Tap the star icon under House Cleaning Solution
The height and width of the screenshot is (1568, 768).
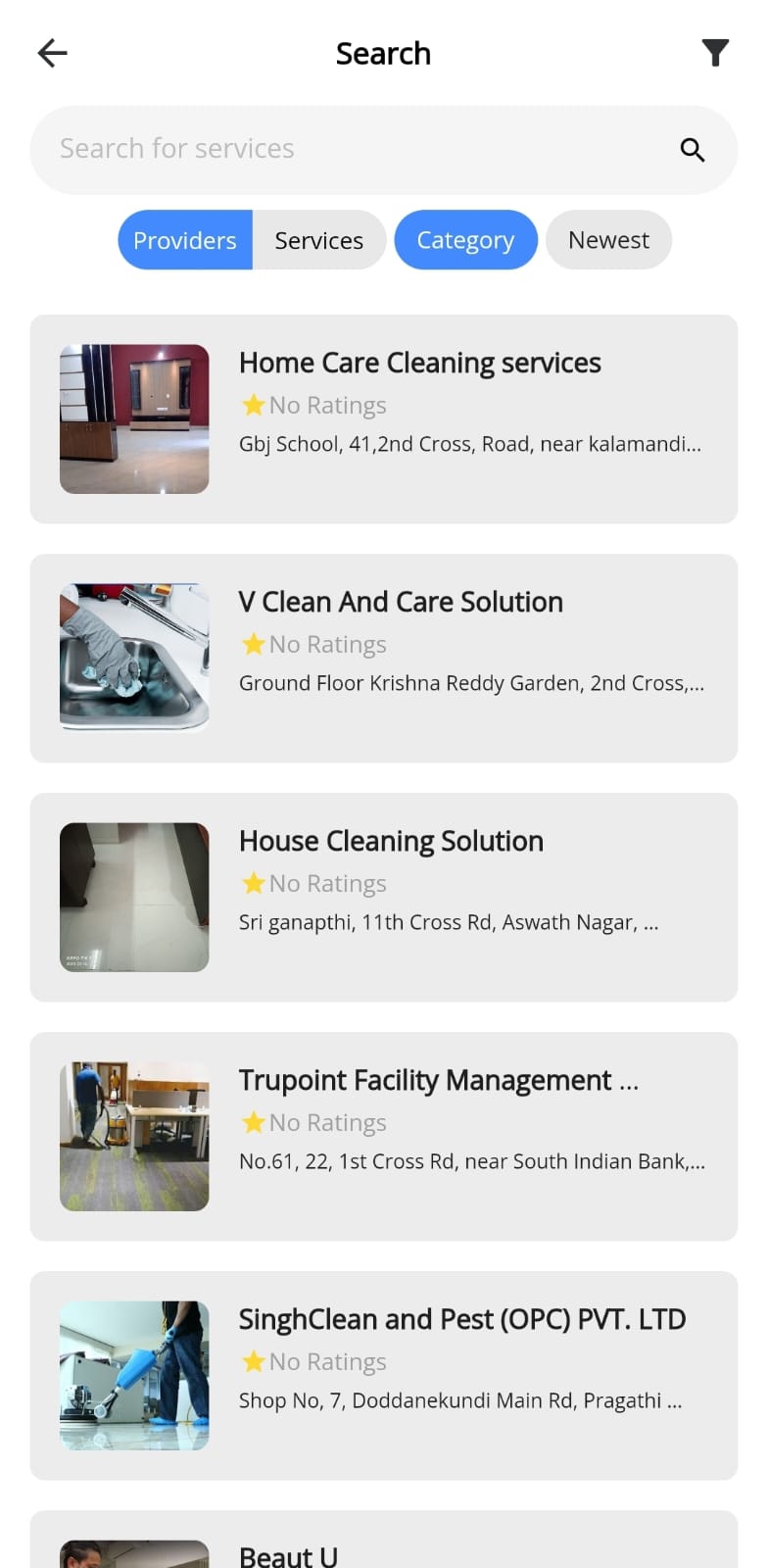click(253, 883)
